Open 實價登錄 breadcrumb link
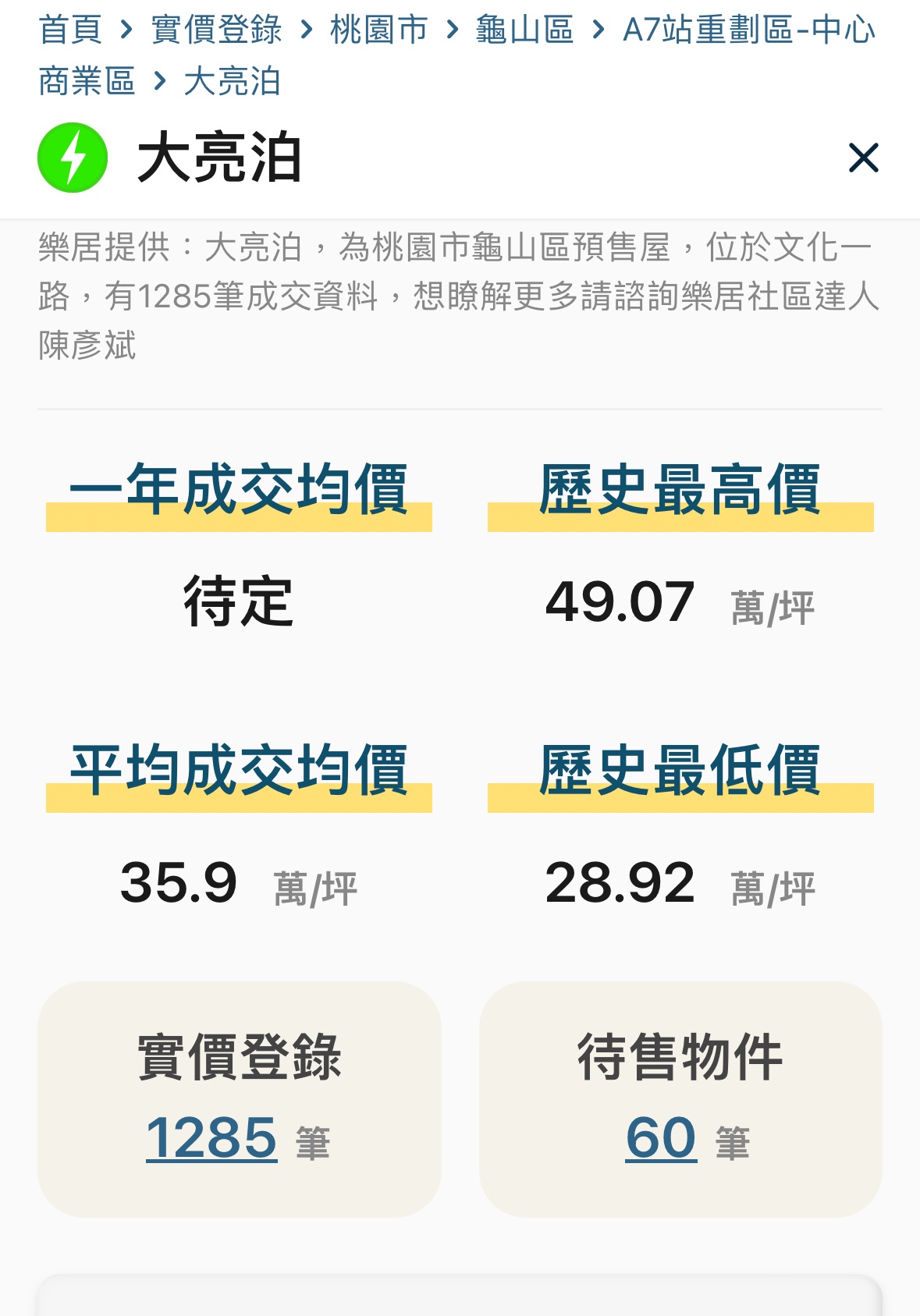Screen dimensions: 920x1316 (216, 30)
